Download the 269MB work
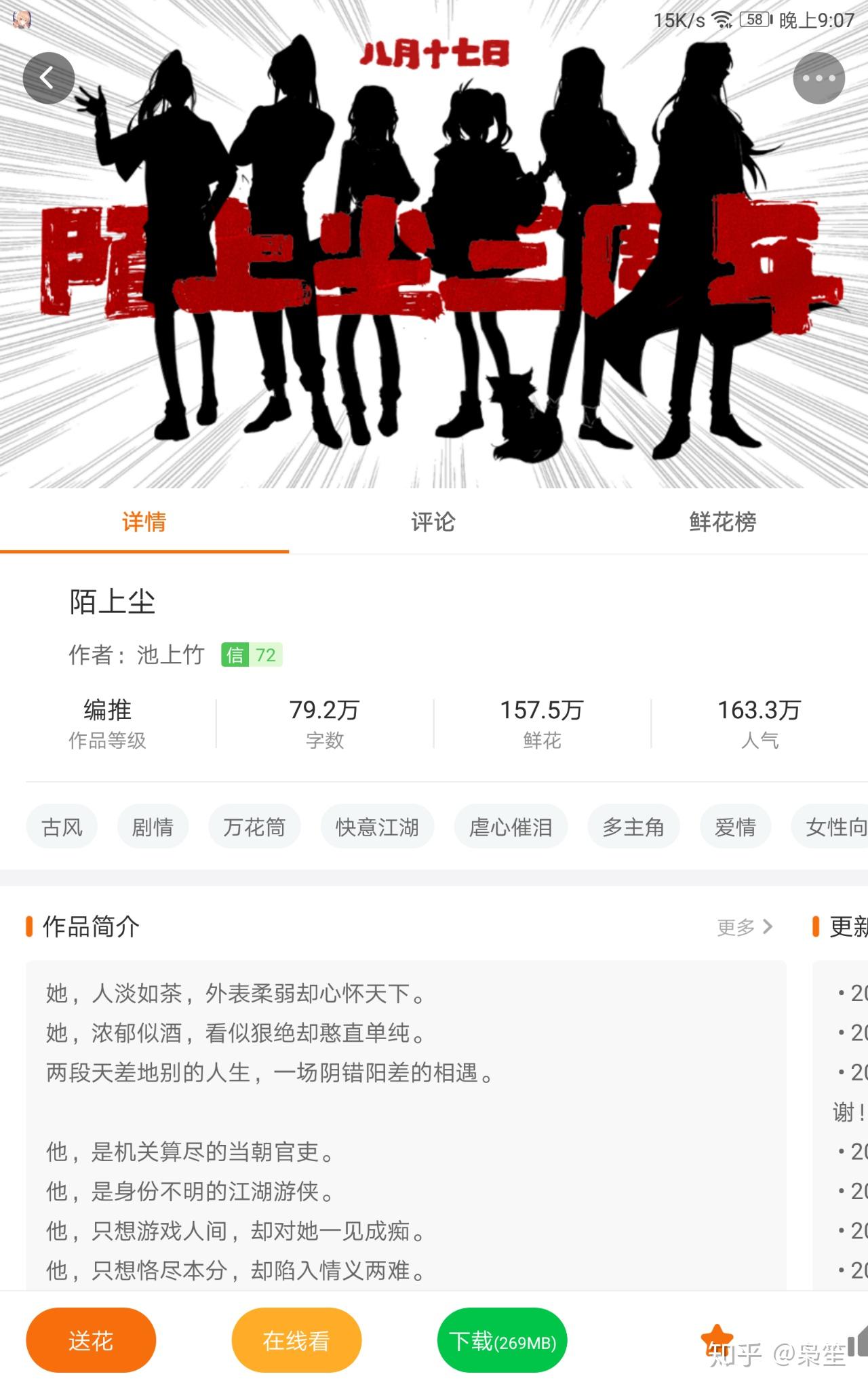 pyautogui.click(x=502, y=1340)
